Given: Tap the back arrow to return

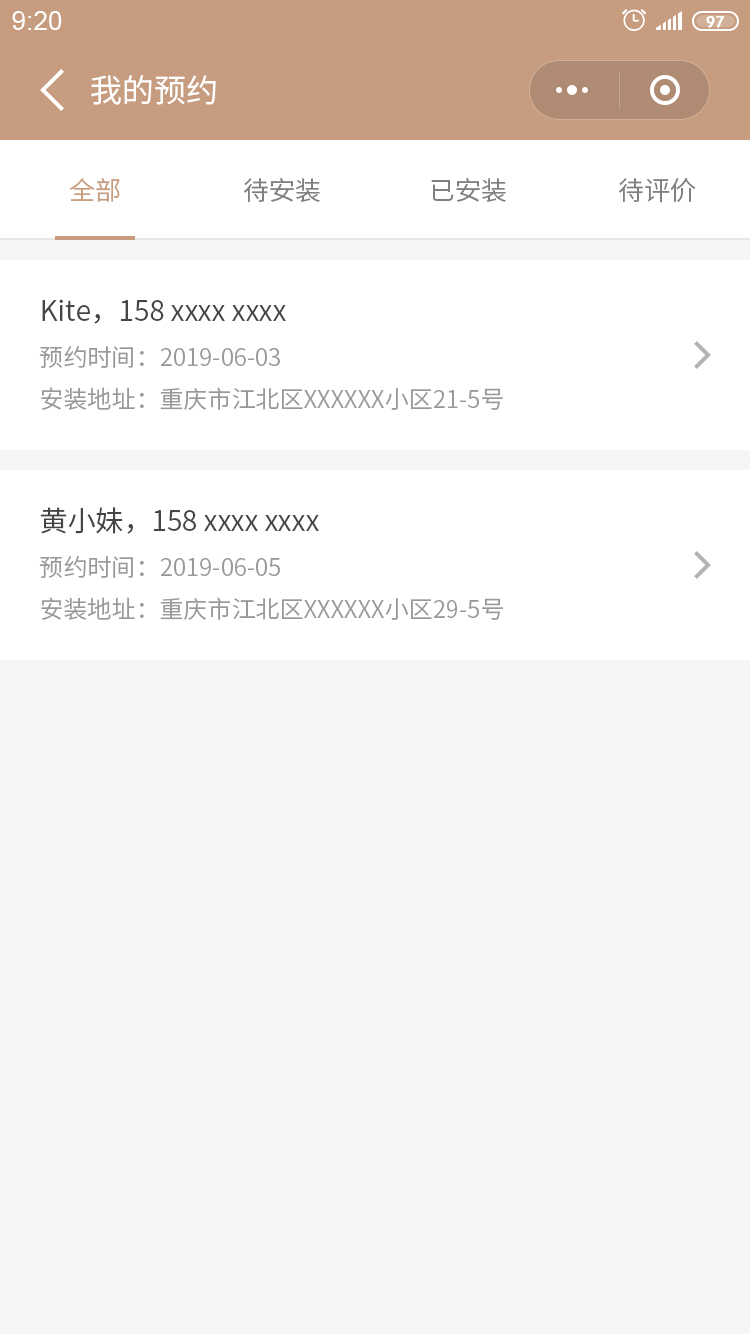Looking at the screenshot, I should [52, 90].
